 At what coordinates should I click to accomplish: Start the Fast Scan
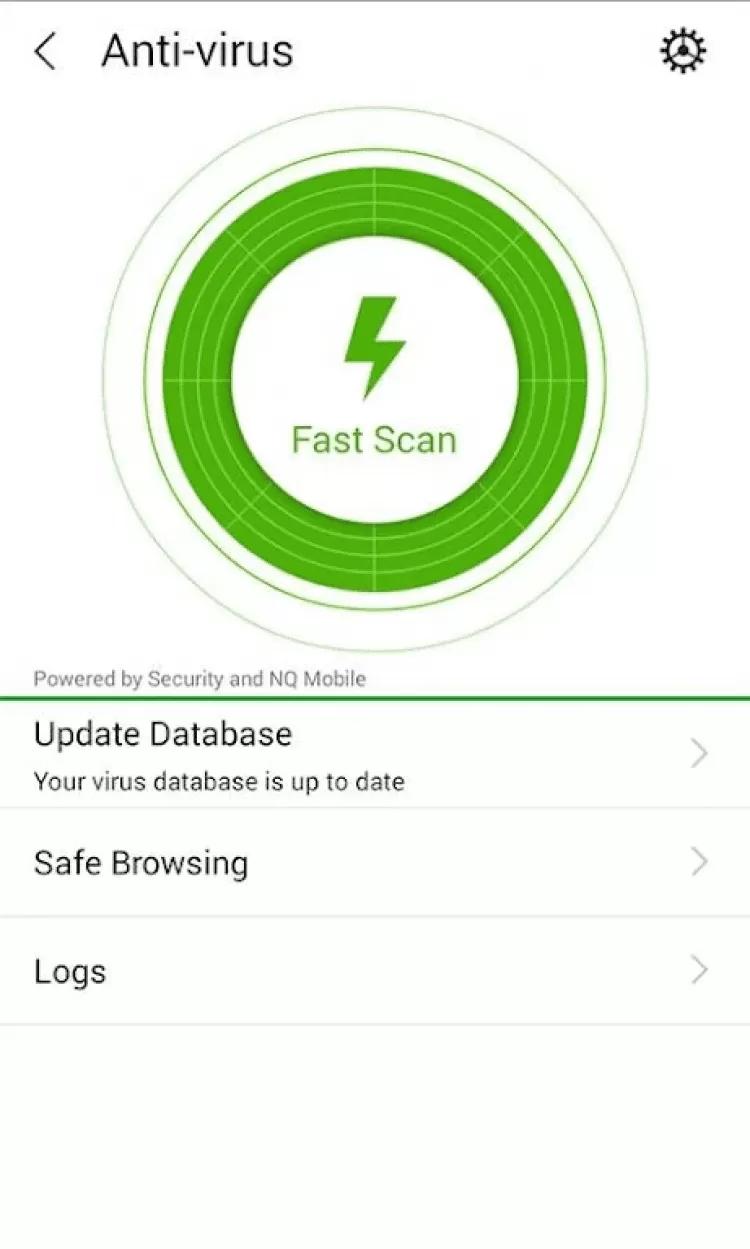(374, 380)
